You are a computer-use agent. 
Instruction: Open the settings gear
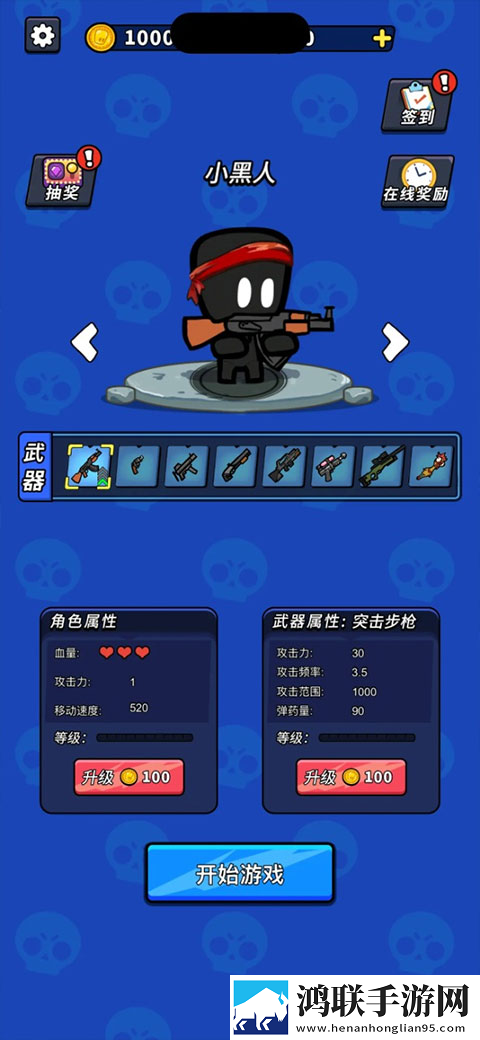pos(42,35)
